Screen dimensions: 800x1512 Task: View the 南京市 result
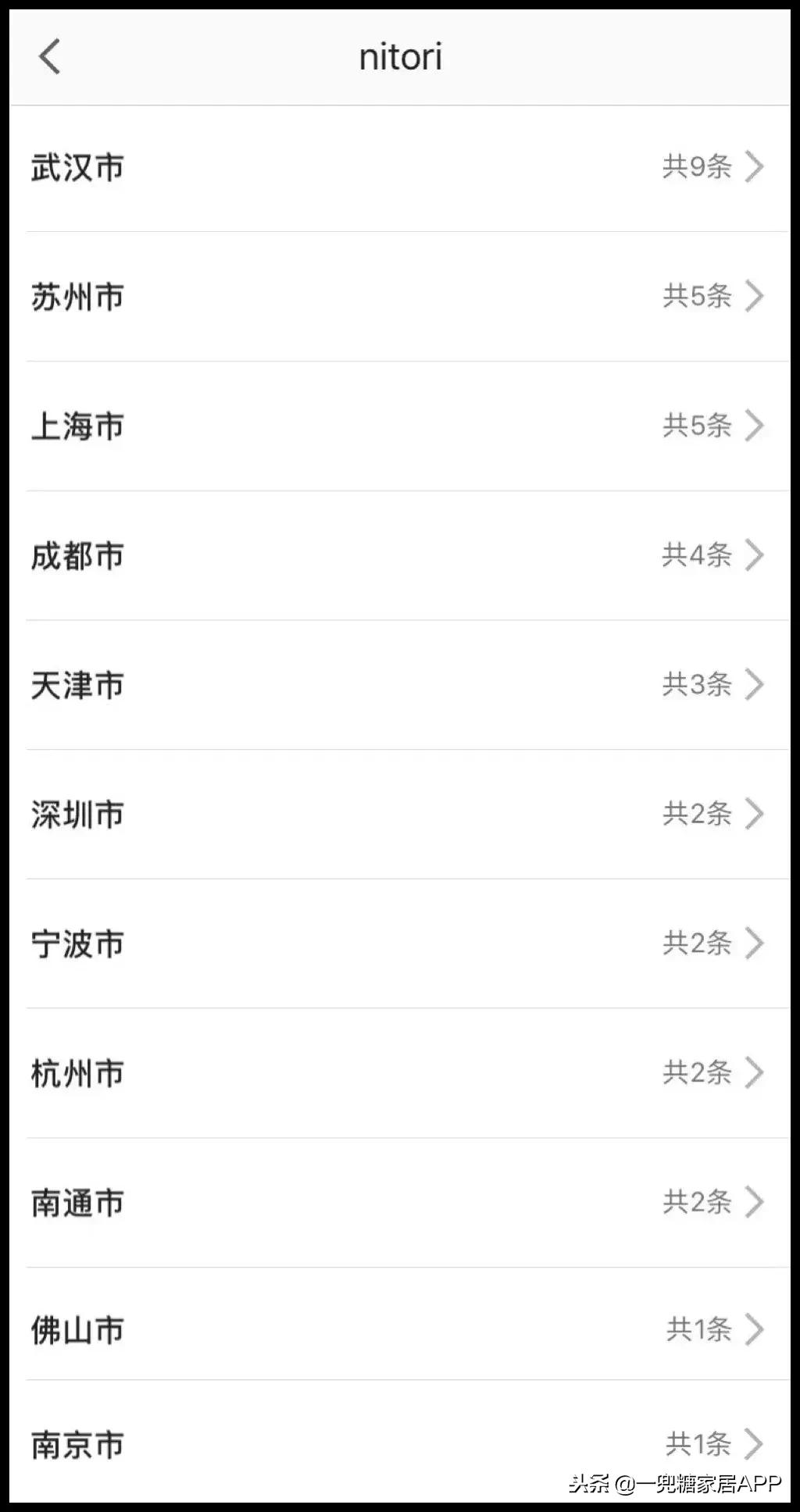398,1445
